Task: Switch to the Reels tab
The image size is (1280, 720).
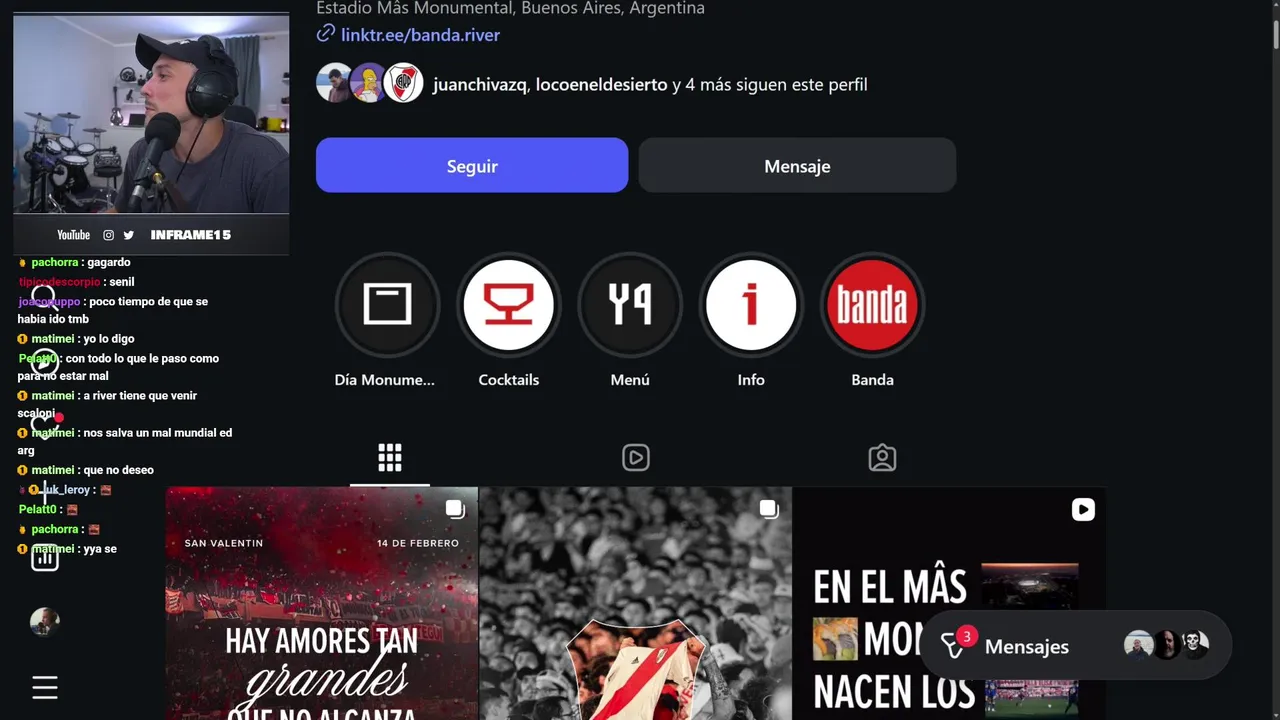Action: coord(636,458)
